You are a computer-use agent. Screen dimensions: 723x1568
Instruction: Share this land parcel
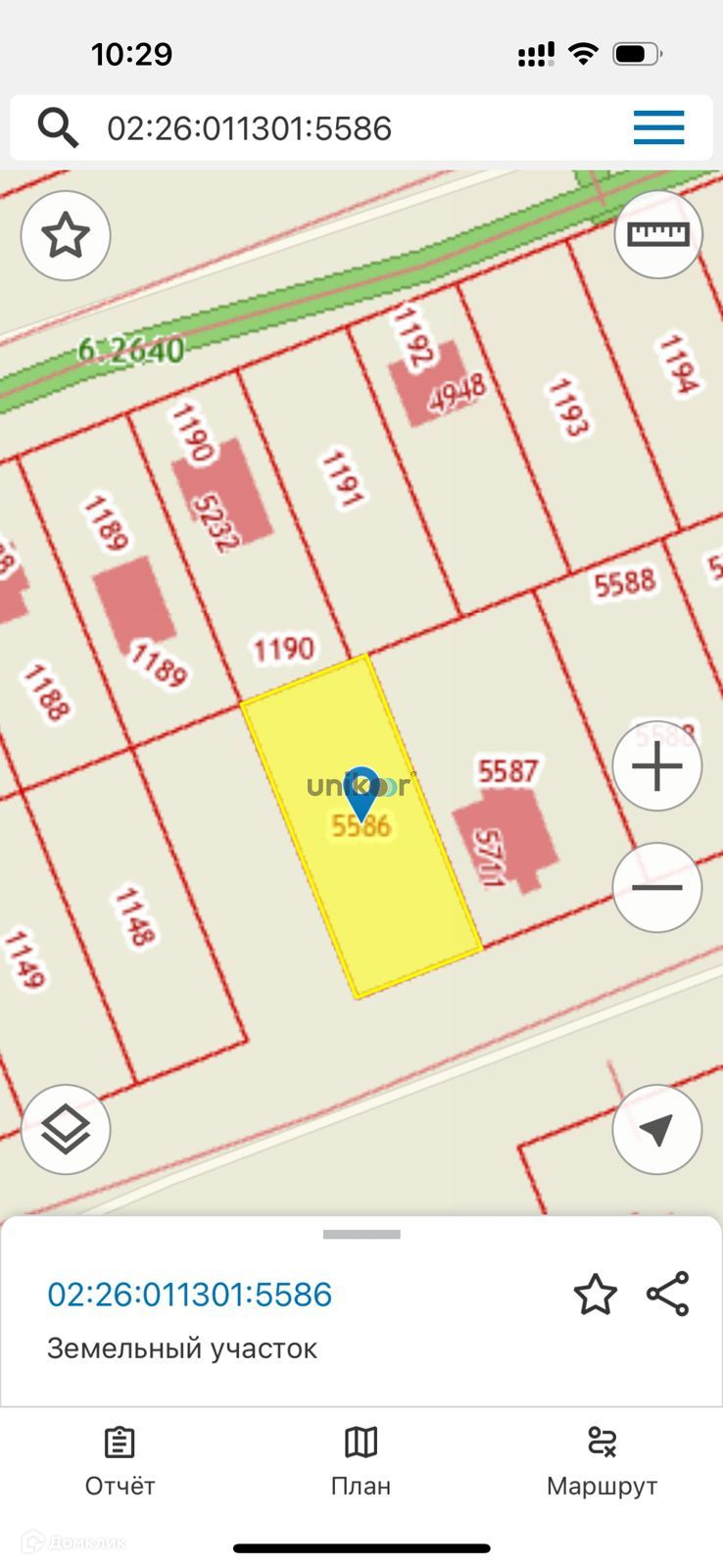(668, 1295)
